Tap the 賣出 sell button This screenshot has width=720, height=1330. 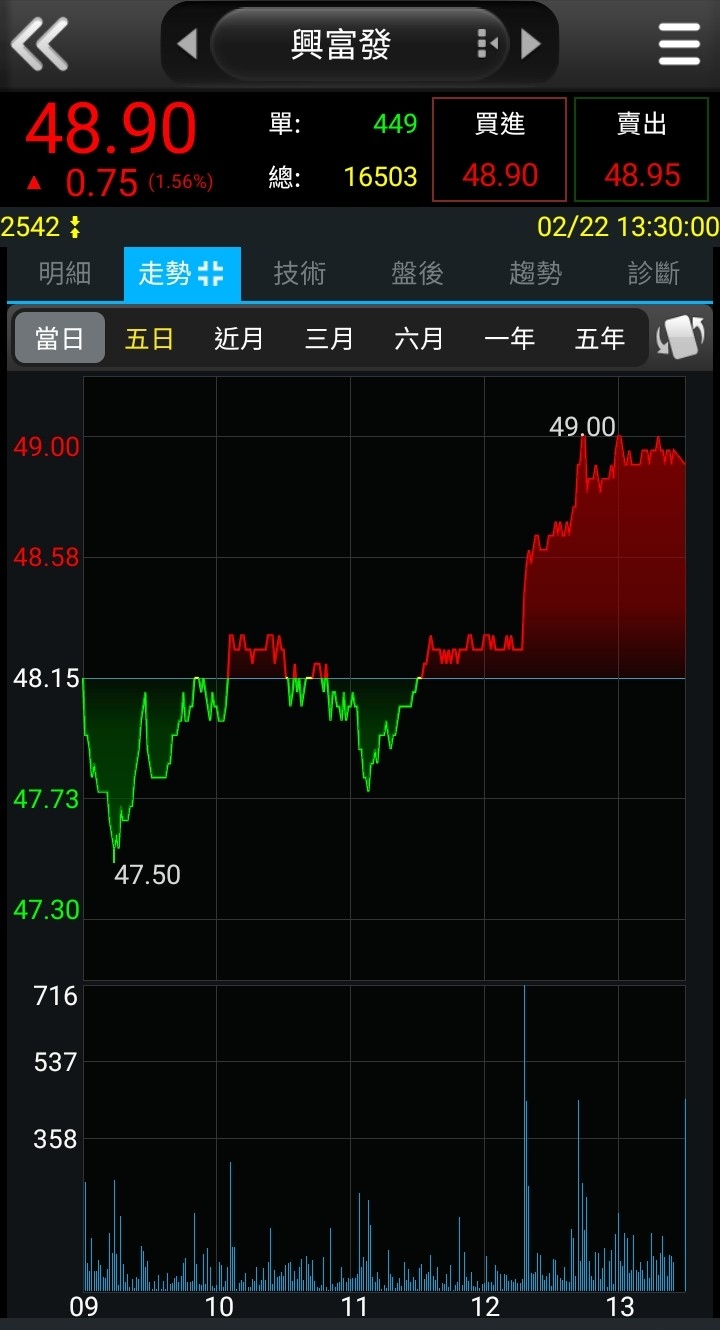pos(642,150)
